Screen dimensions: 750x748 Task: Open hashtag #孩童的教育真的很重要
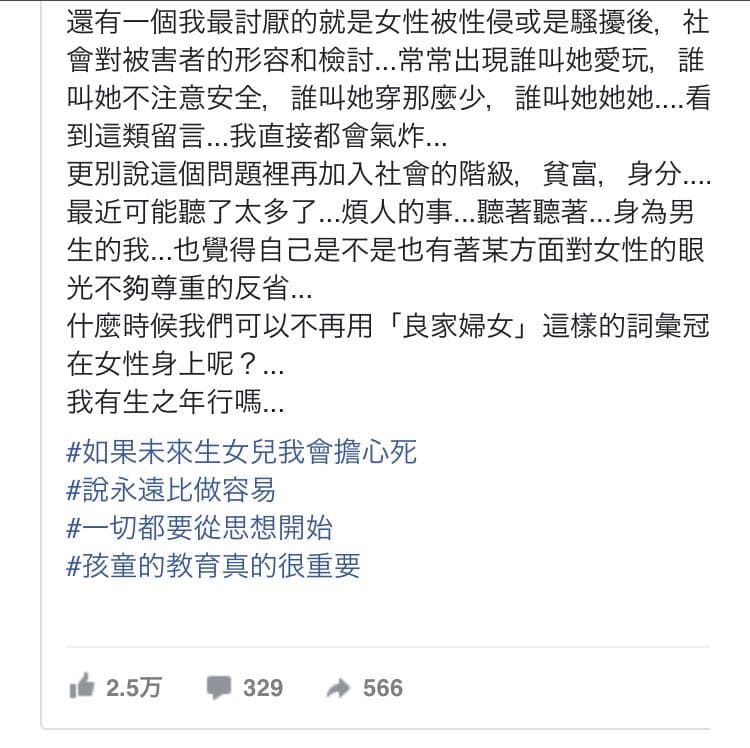[x=212, y=566]
